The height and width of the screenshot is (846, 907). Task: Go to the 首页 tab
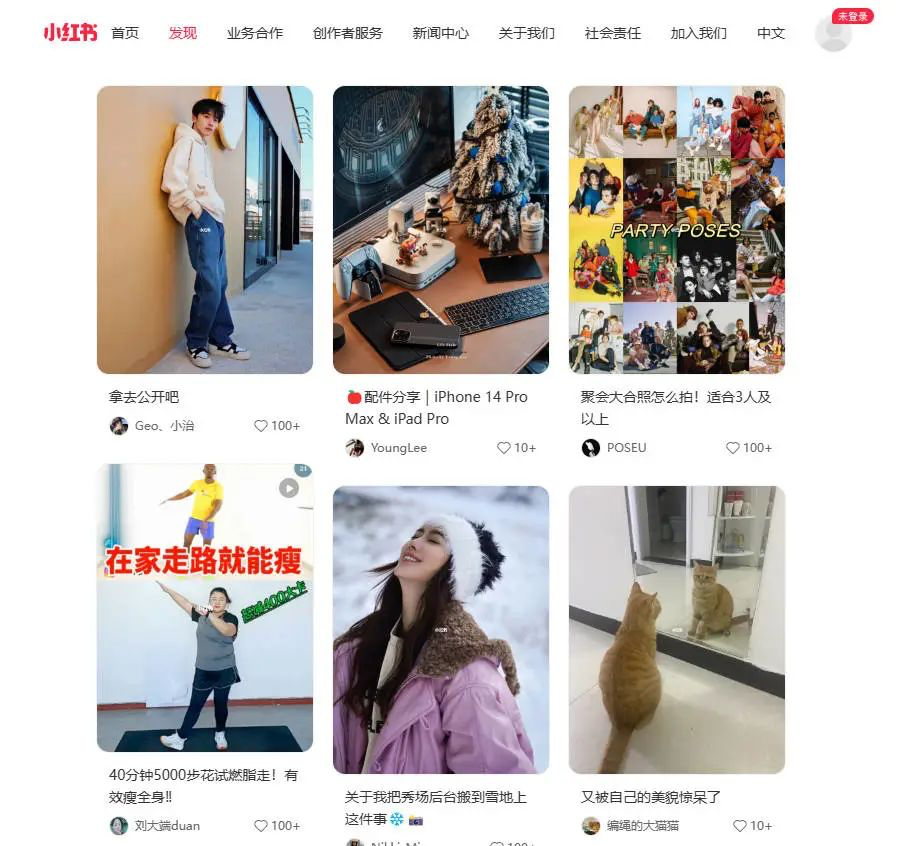(125, 33)
